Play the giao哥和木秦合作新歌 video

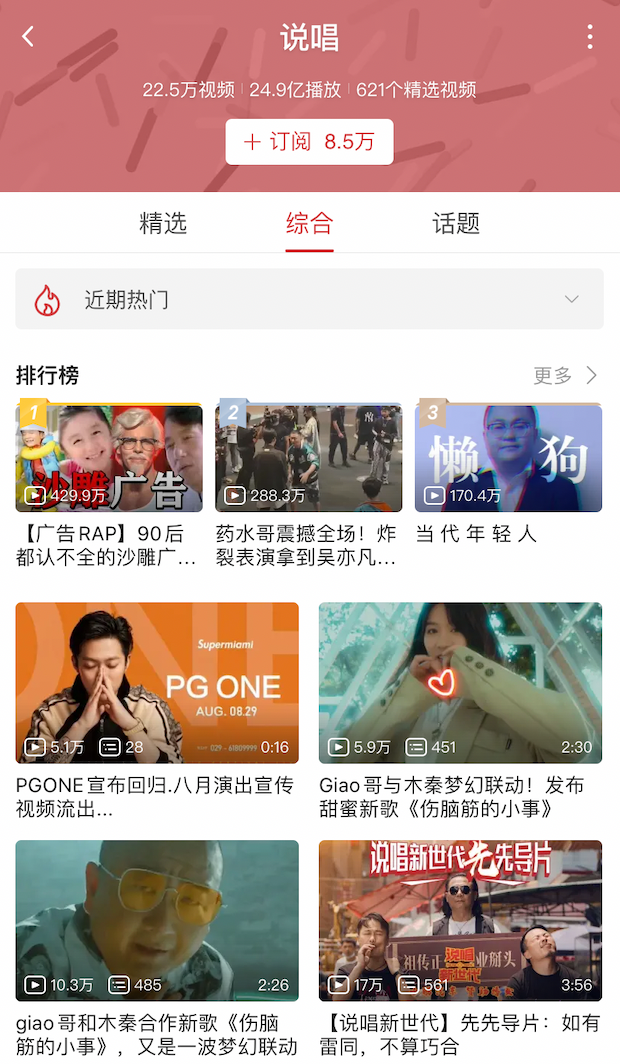tap(157, 920)
